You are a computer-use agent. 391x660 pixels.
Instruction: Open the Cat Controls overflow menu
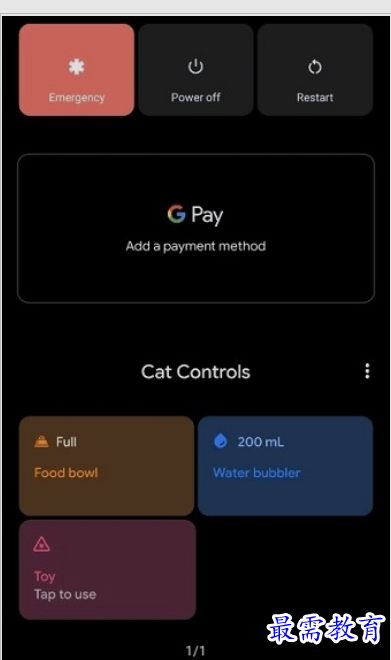367,371
